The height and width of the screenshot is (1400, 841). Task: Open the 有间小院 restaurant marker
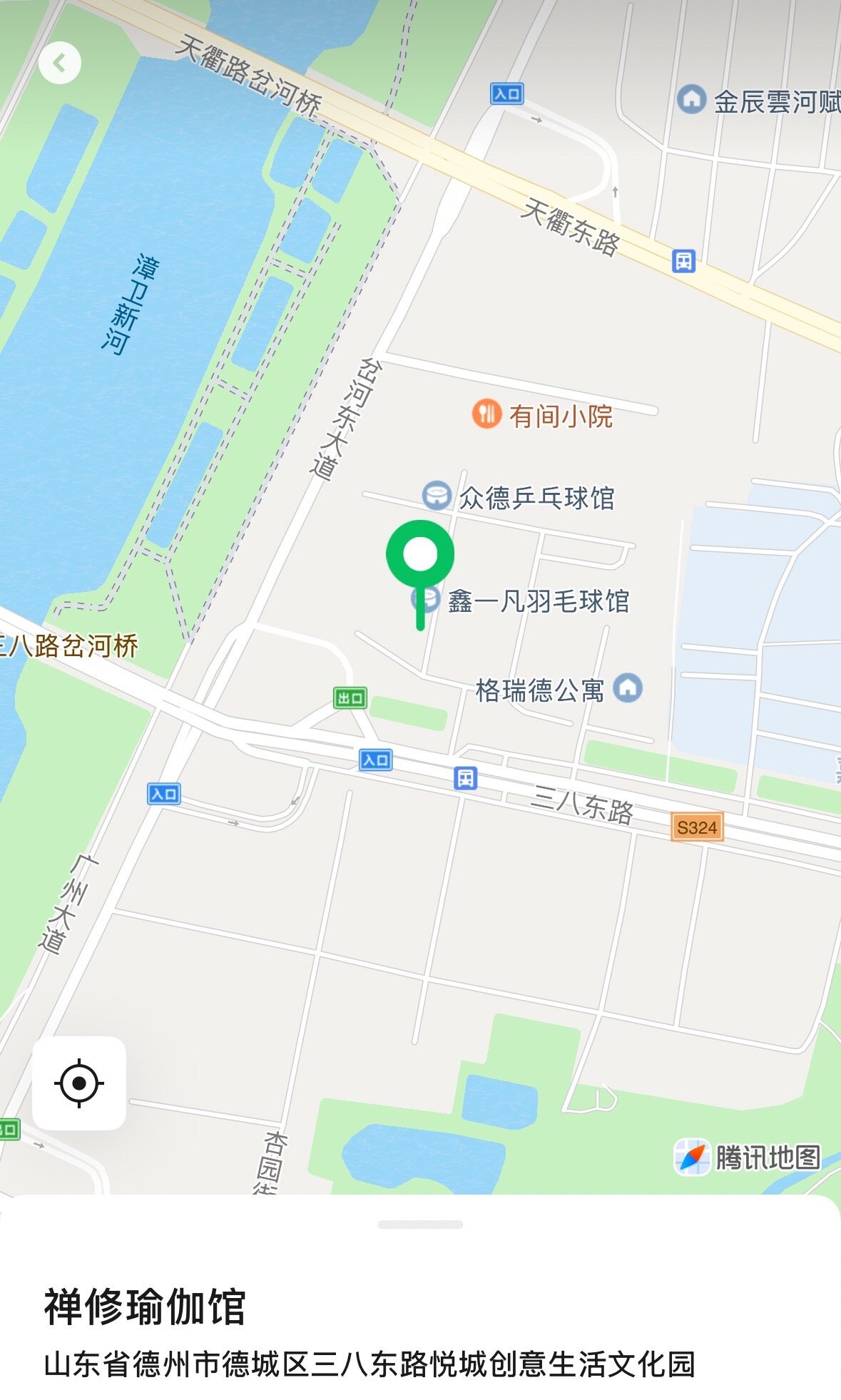(486, 414)
